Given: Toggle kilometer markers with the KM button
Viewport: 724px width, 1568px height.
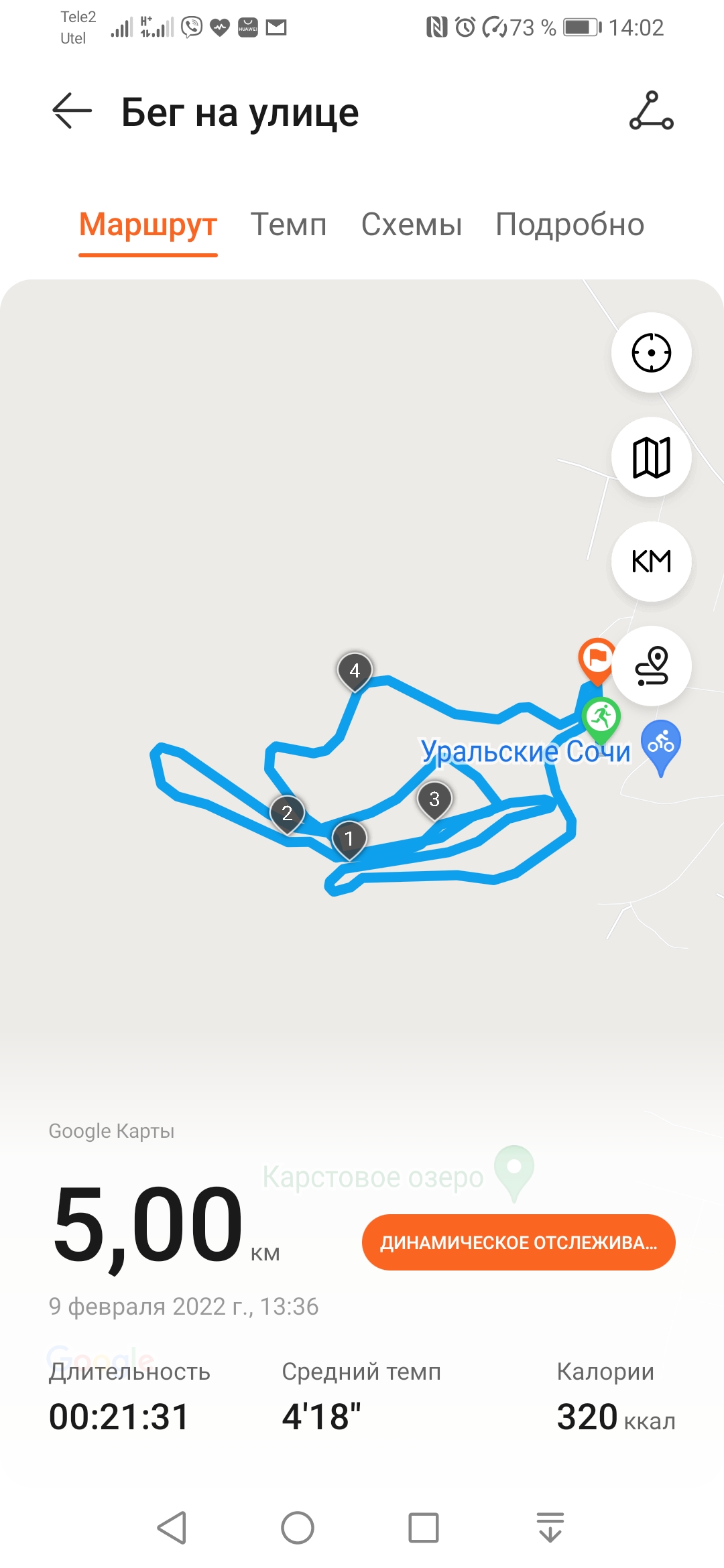Looking at the screenshot, I should click(651, 562).
